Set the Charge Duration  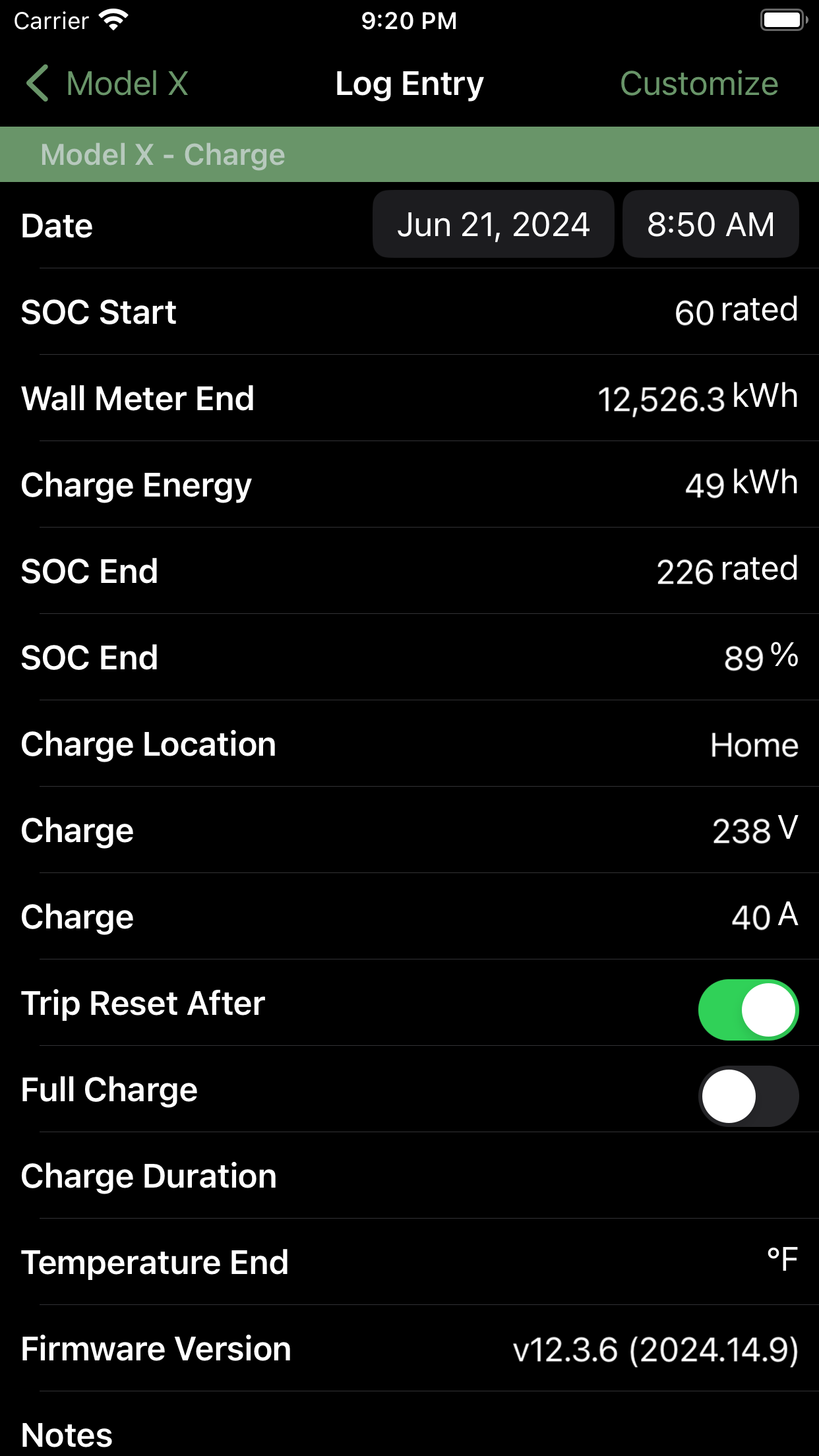(409, 1176)
